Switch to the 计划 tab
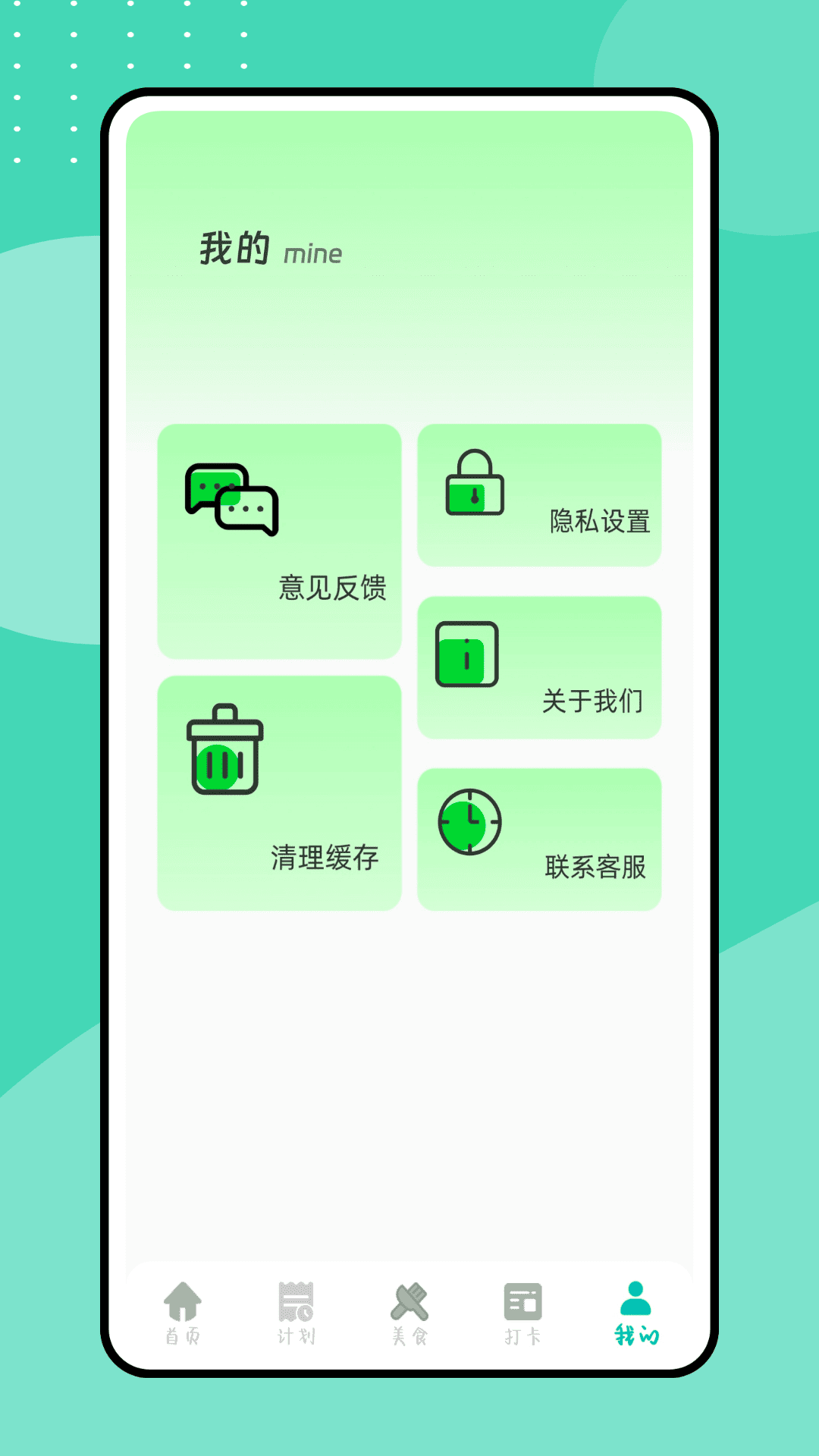 297,1316
